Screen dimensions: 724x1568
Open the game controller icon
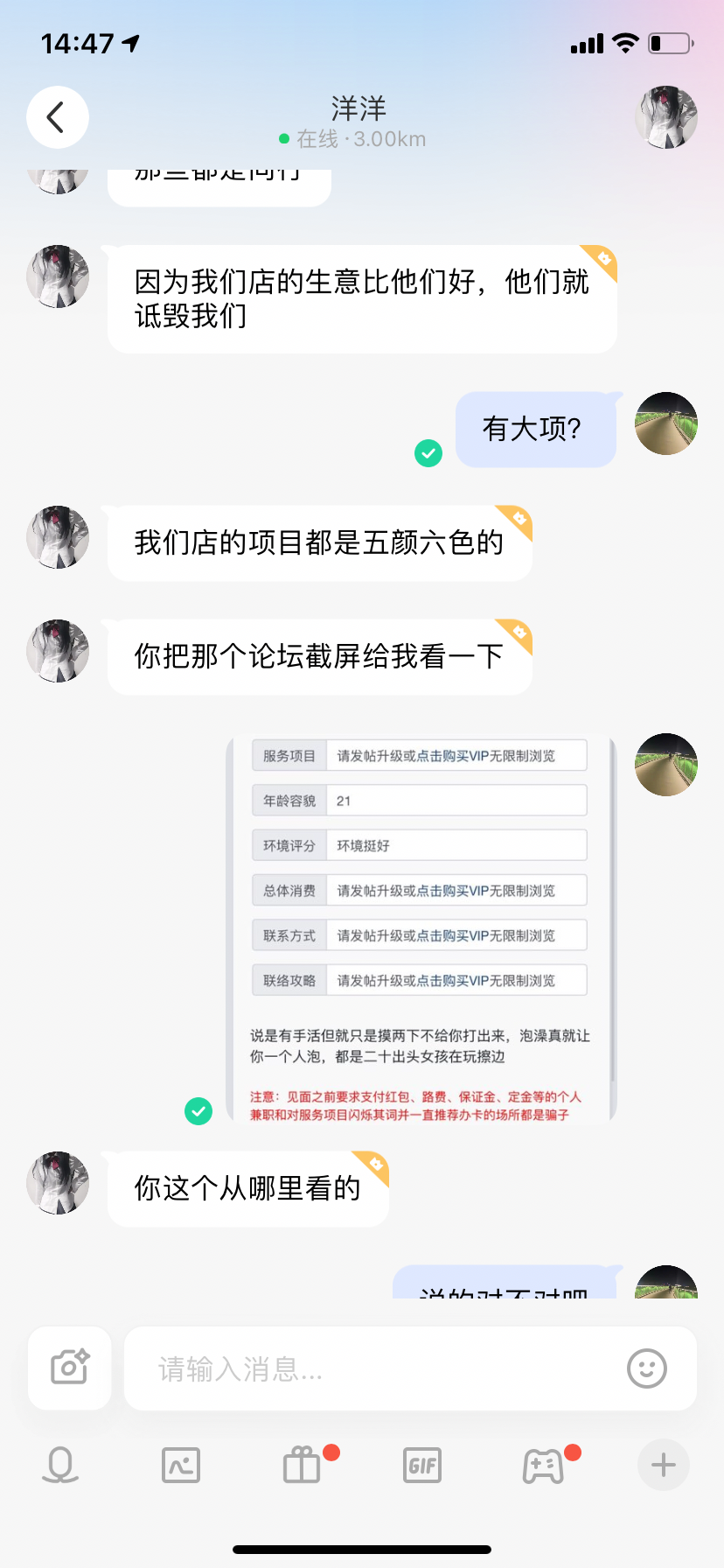[x=543, y=1465]
